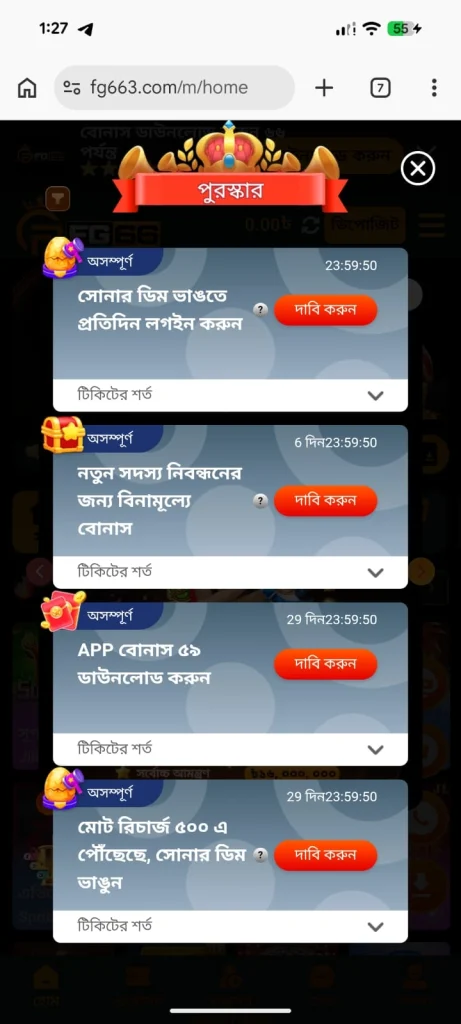Close the পুরস্কার rewards popup
The image size is (461, 1024).
(418, 169)
